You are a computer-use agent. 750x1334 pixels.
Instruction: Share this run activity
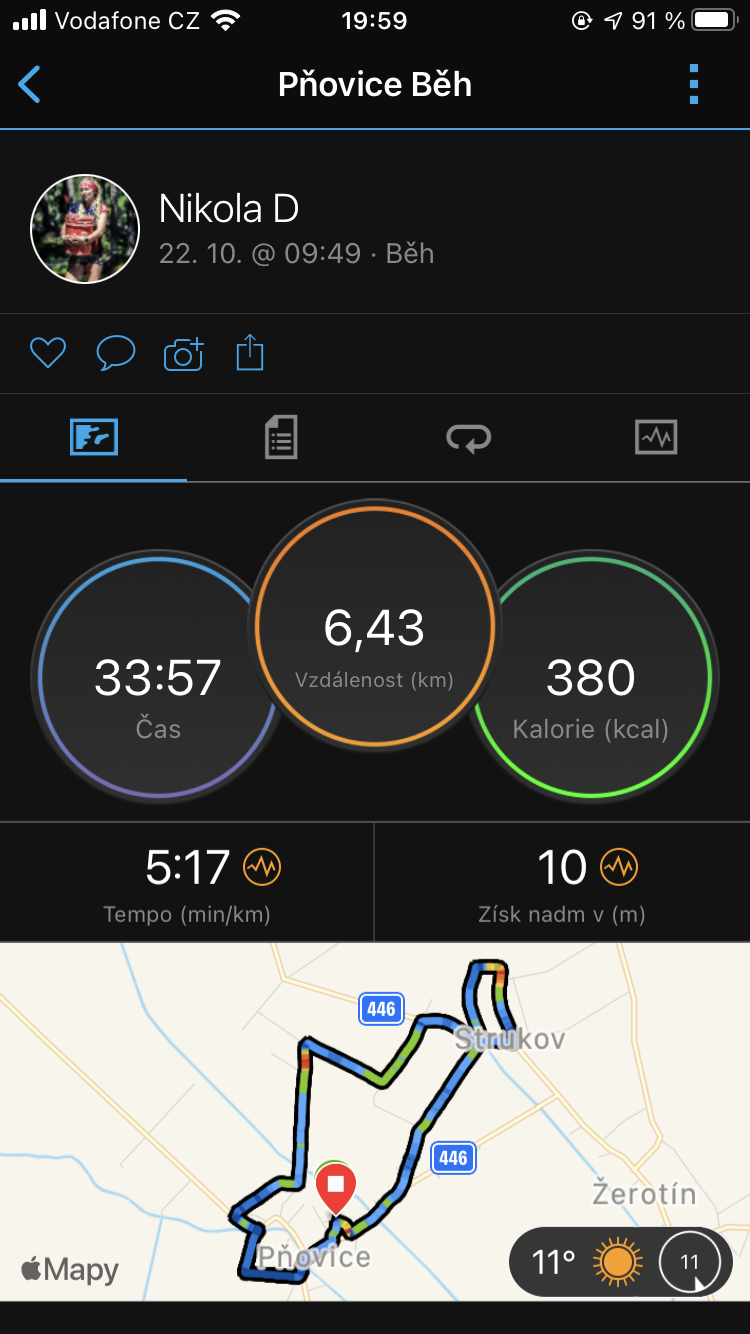250,353
